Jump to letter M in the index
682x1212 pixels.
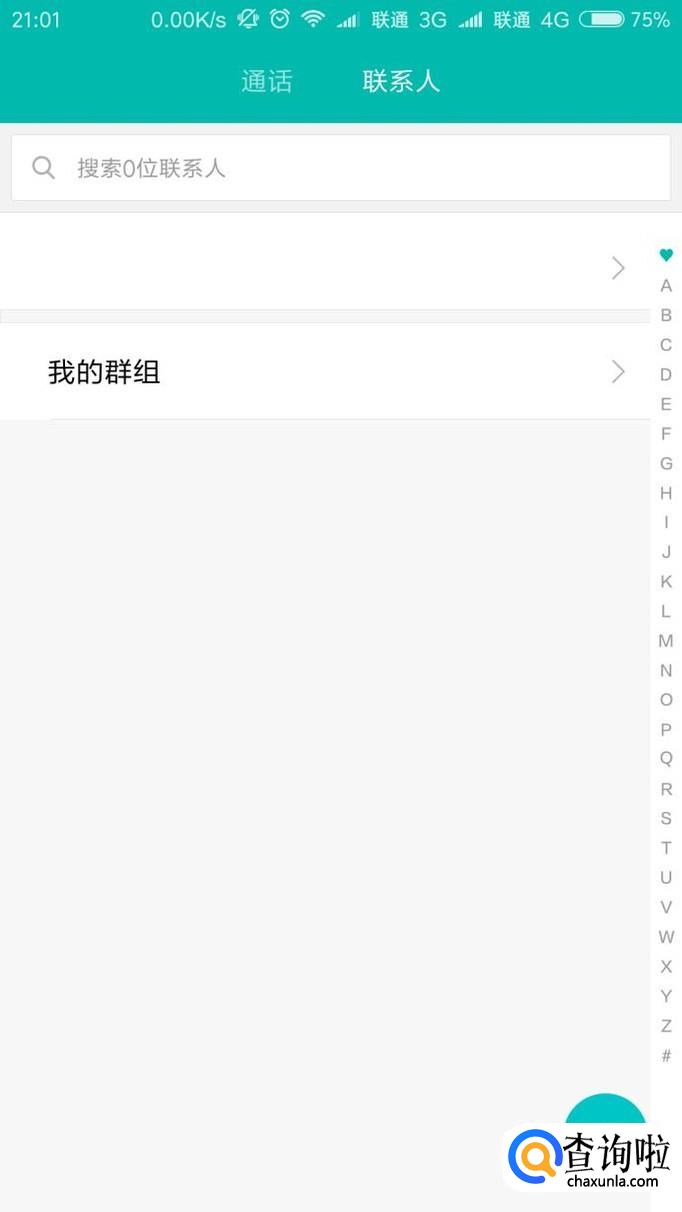[666, 641]
